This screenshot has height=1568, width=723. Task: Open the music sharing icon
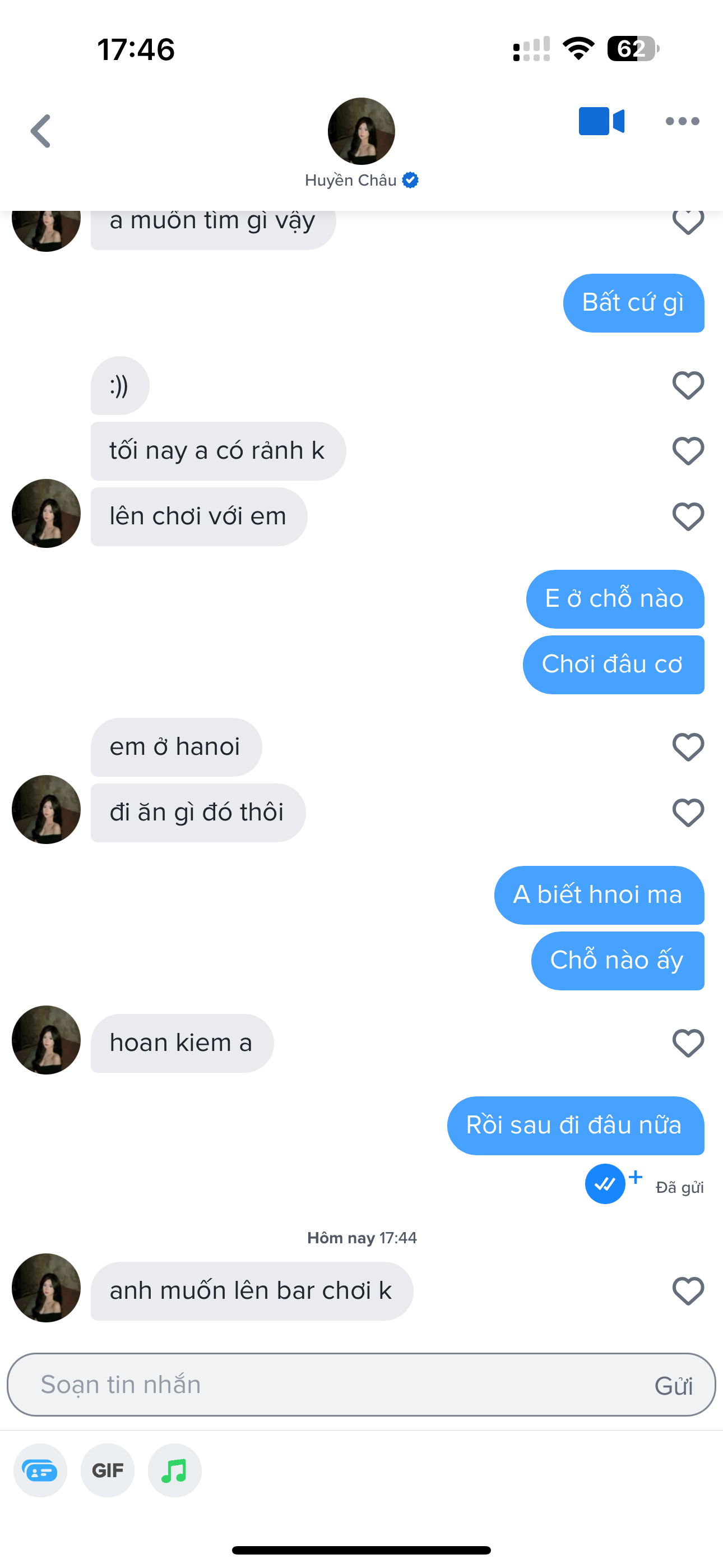tap(175, 1470)
